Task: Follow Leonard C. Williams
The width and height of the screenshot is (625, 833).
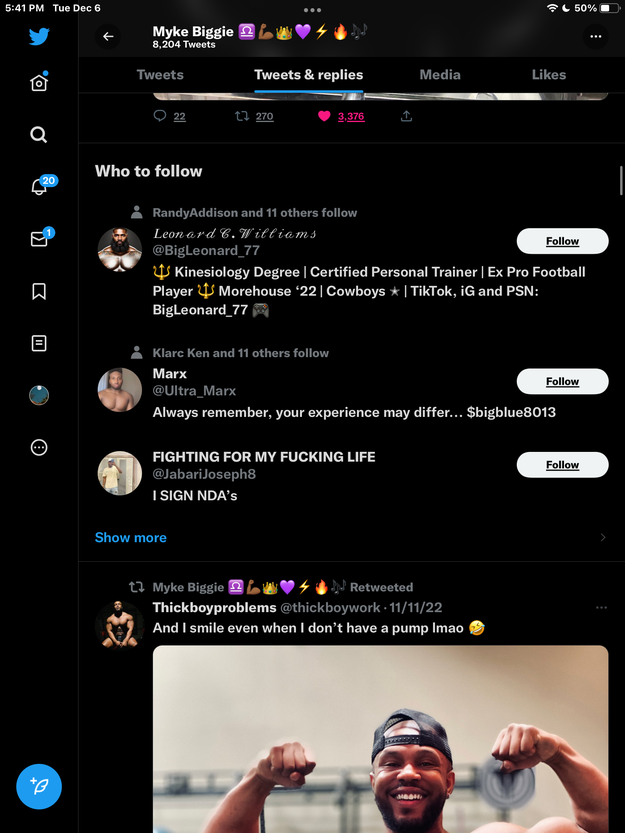Action: 562,241
